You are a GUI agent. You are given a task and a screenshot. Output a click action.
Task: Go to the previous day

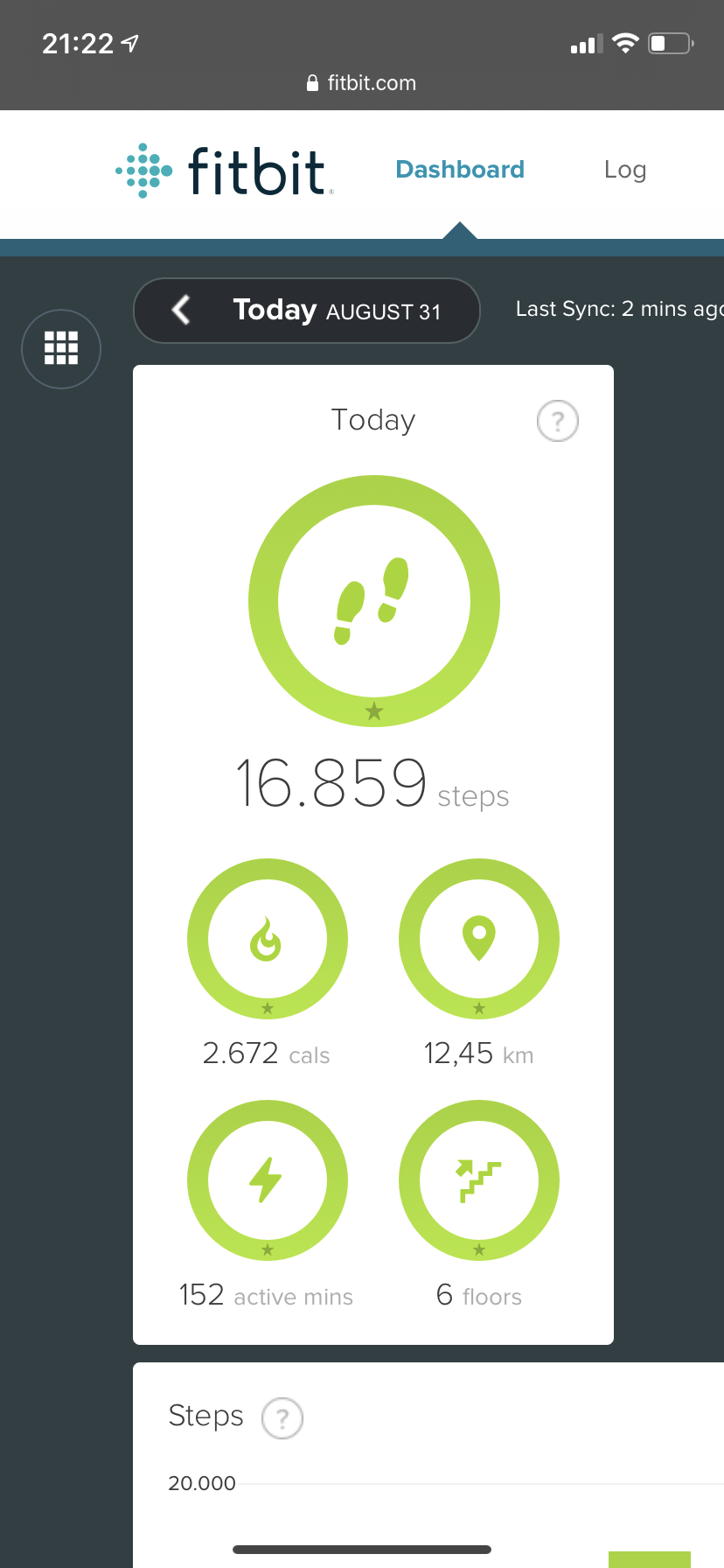182,310
